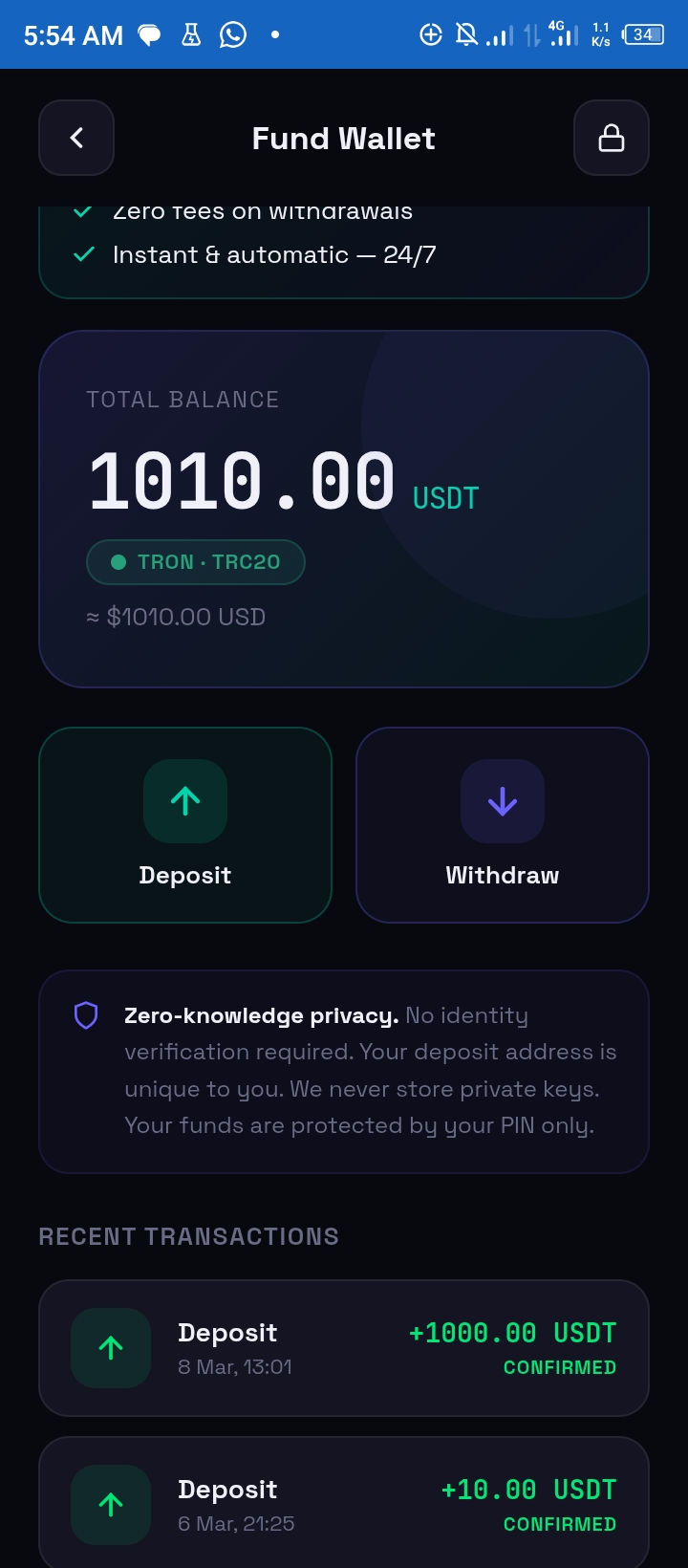Image resolution: width=688 pixels, height=1568 pixels.
Task: Open the Recent Transactions section header
Action: (187, 1235)
